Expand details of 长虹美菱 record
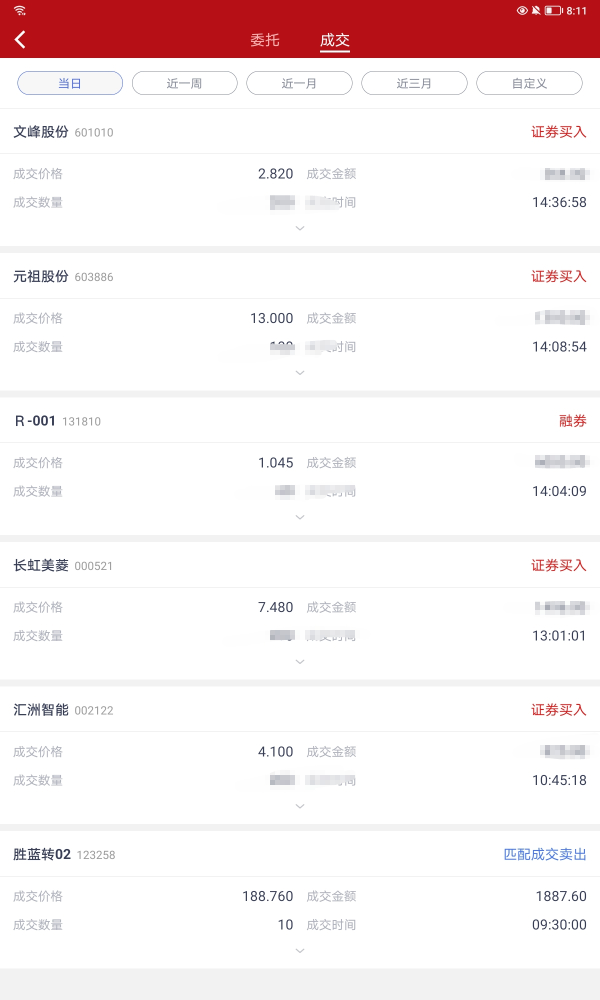The height and width of the screenshot is (1000, 600). [300, 662]
